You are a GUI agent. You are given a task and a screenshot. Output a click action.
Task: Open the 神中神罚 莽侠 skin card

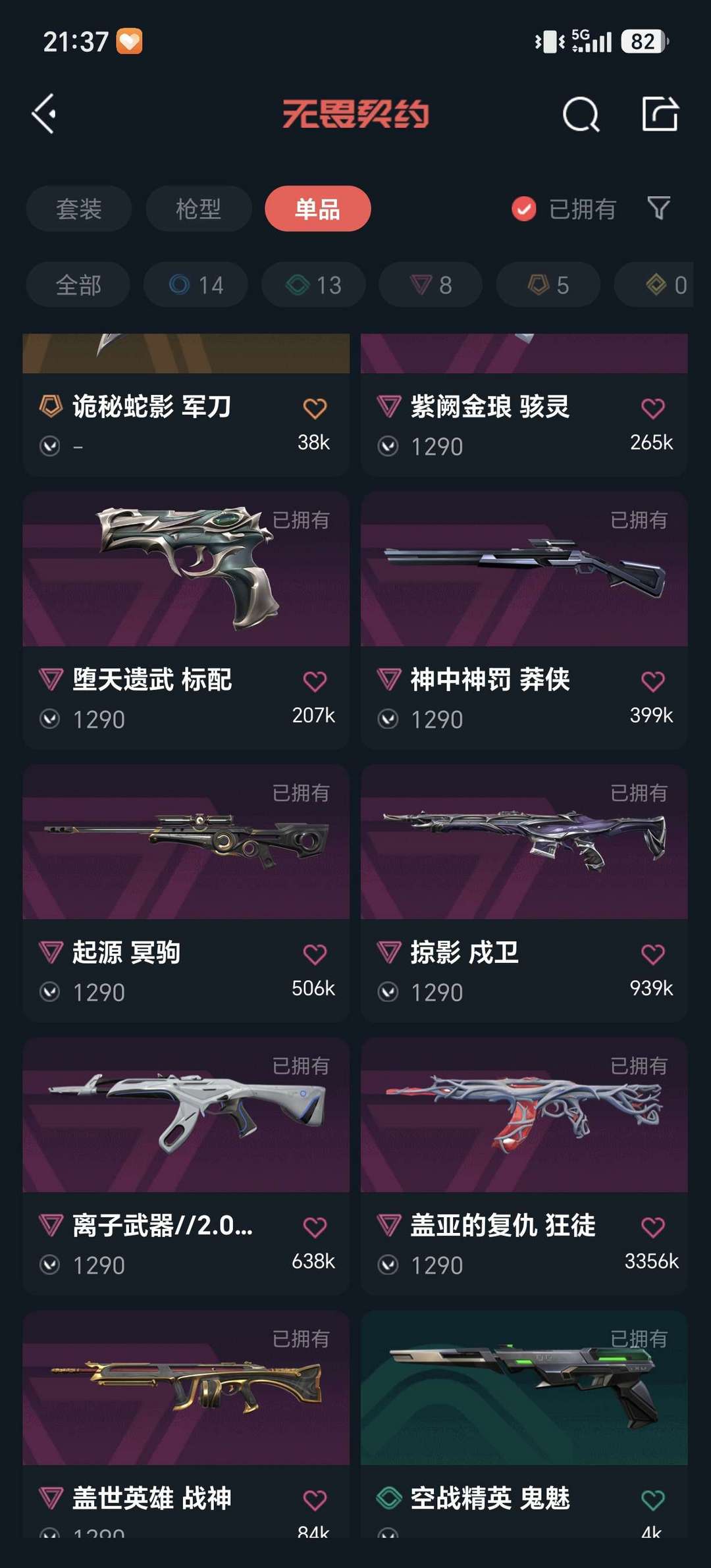pyautogui.click(x=524, y=620)
